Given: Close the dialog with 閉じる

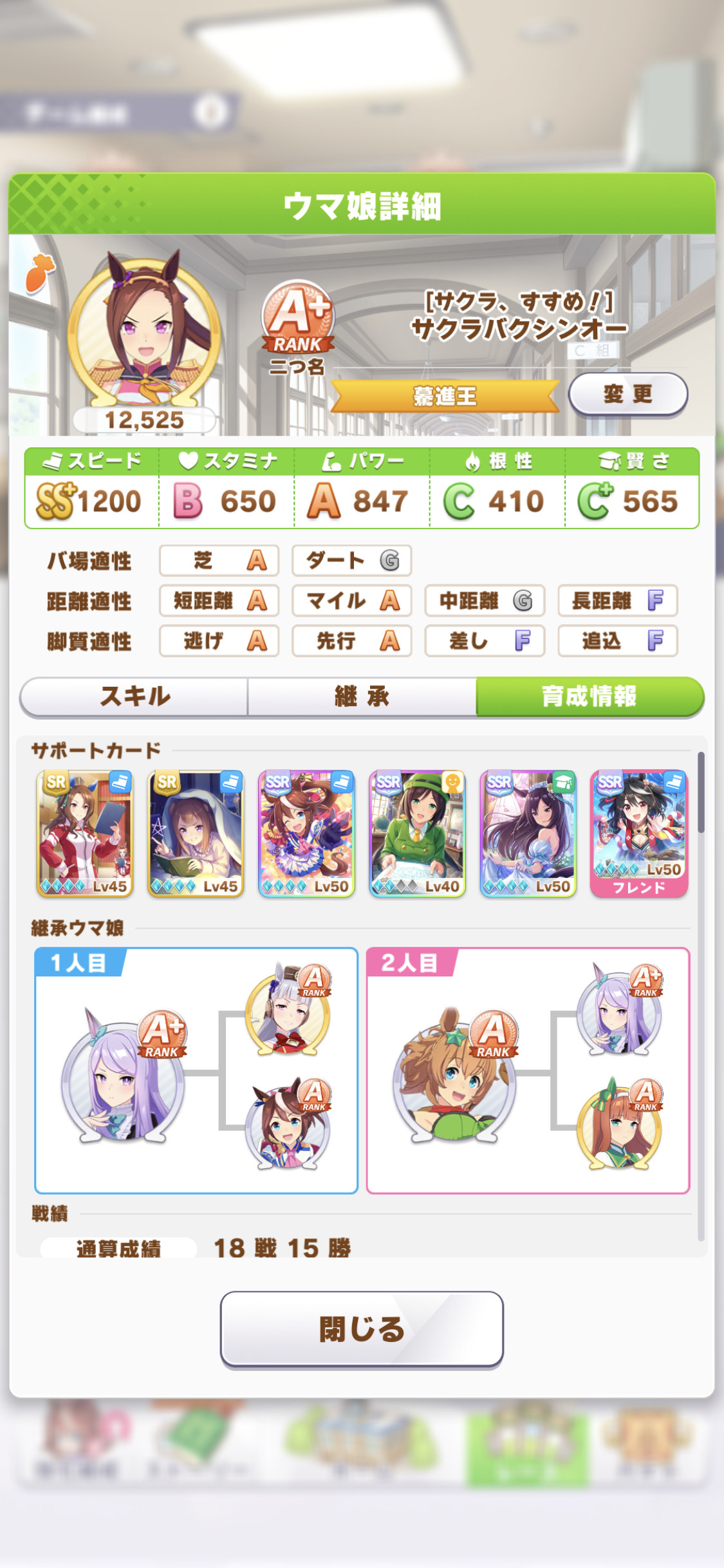Looking at the screenshot, I should [x=362, y=1329].
